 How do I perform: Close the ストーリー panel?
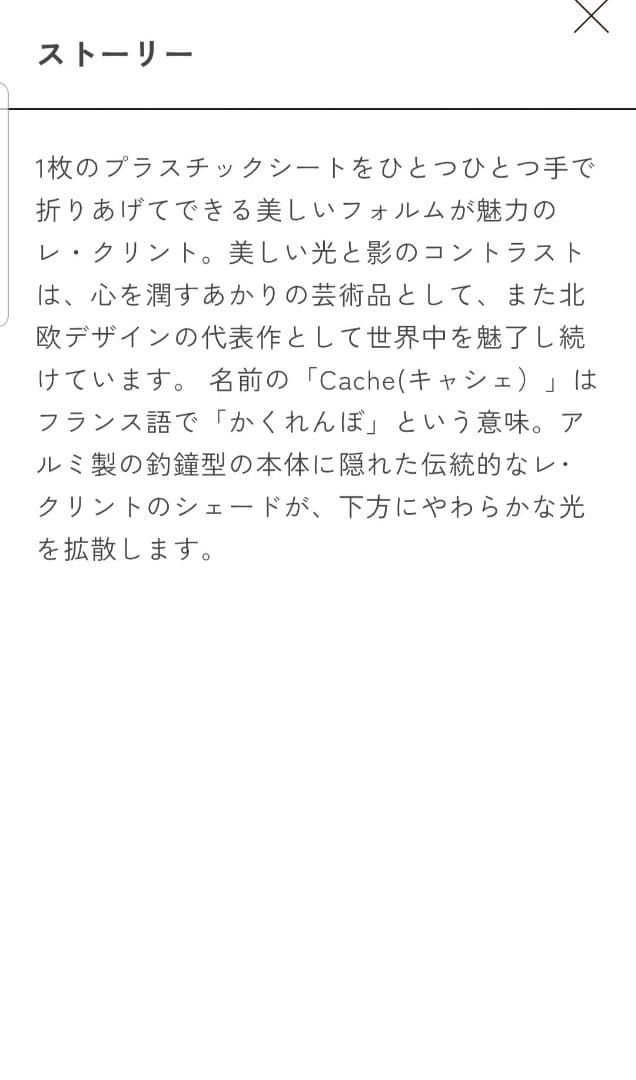pyautogui.click(x=591, y=16)
